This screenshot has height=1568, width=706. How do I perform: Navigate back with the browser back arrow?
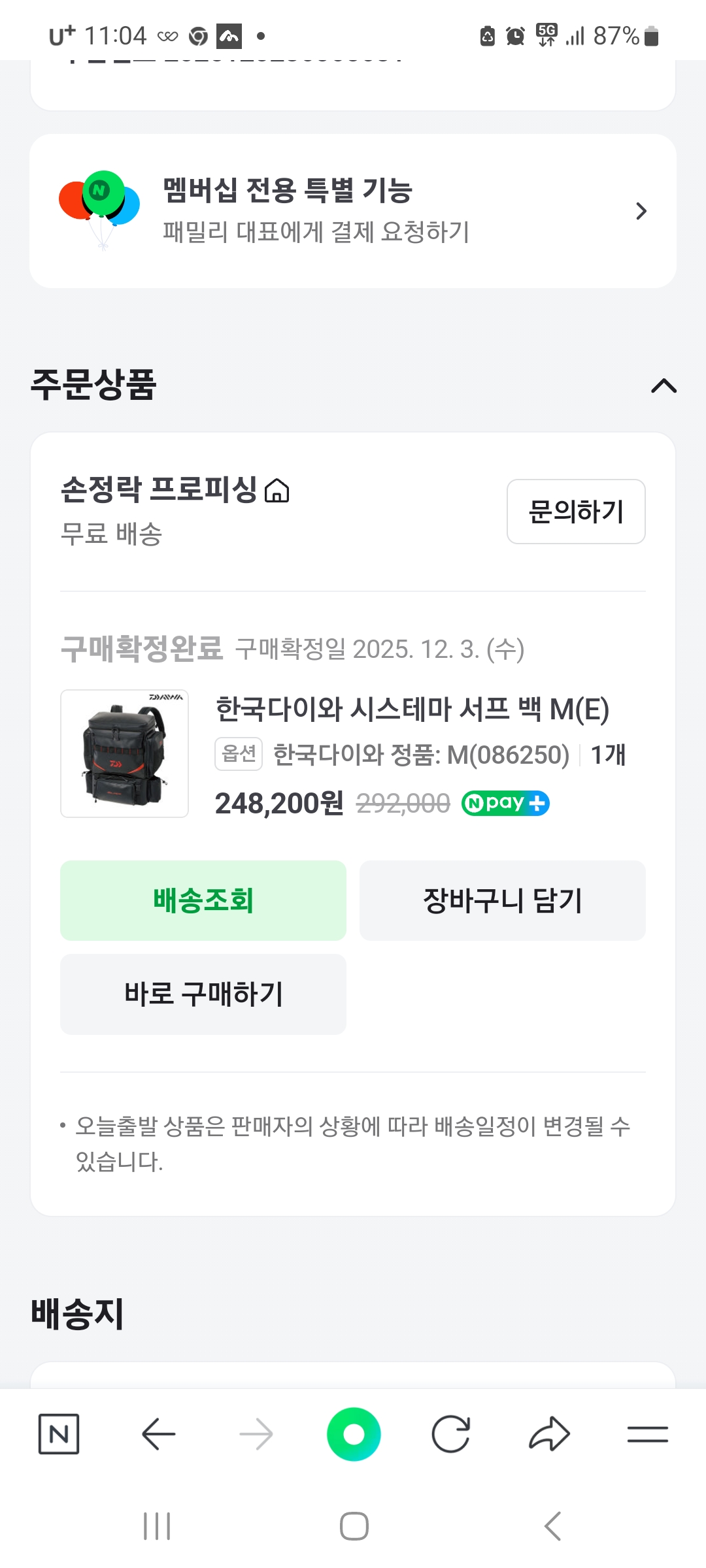[x=158, y=1434]
